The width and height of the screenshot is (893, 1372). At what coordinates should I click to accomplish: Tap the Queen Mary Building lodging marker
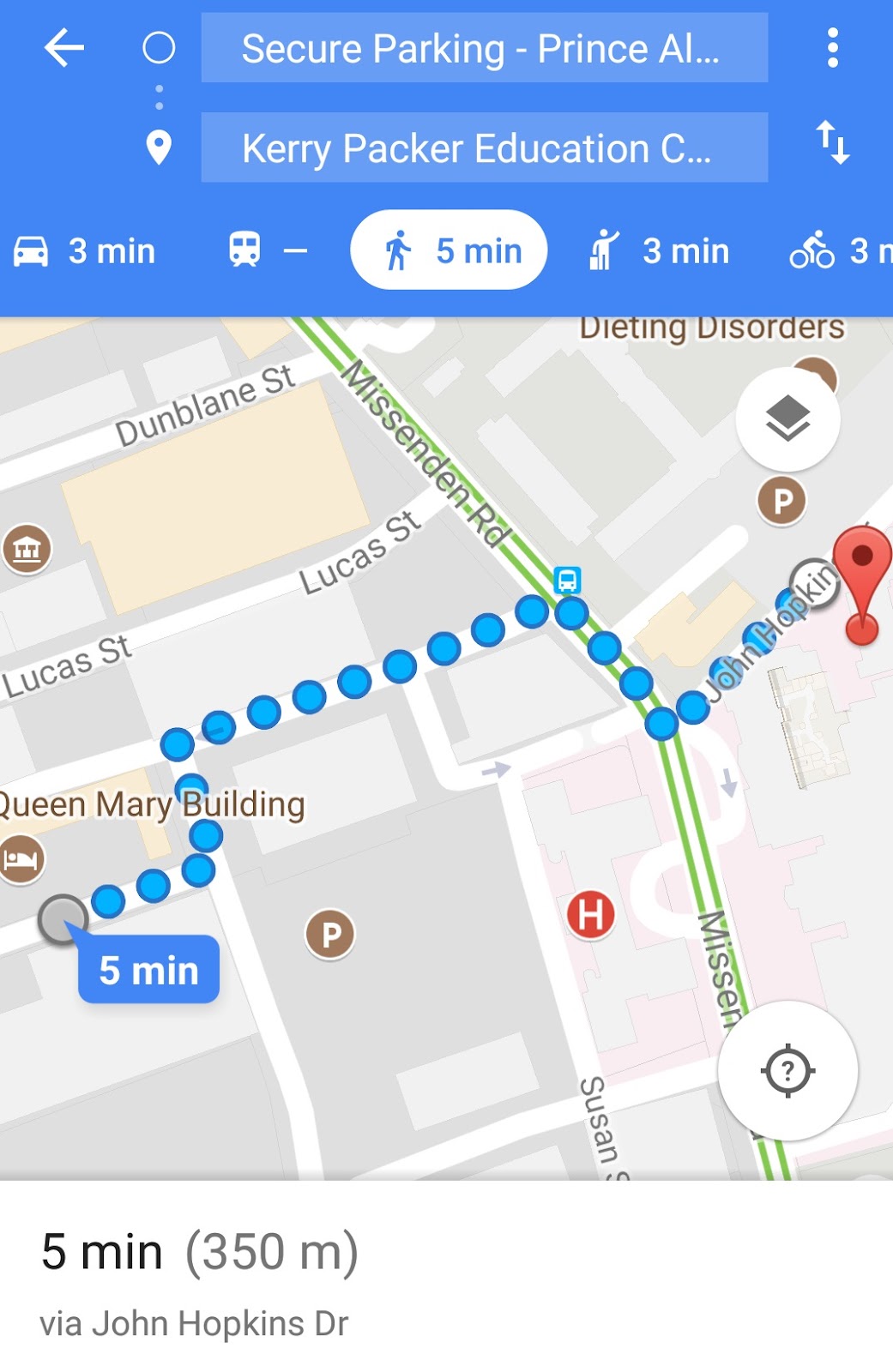[22, 858]
